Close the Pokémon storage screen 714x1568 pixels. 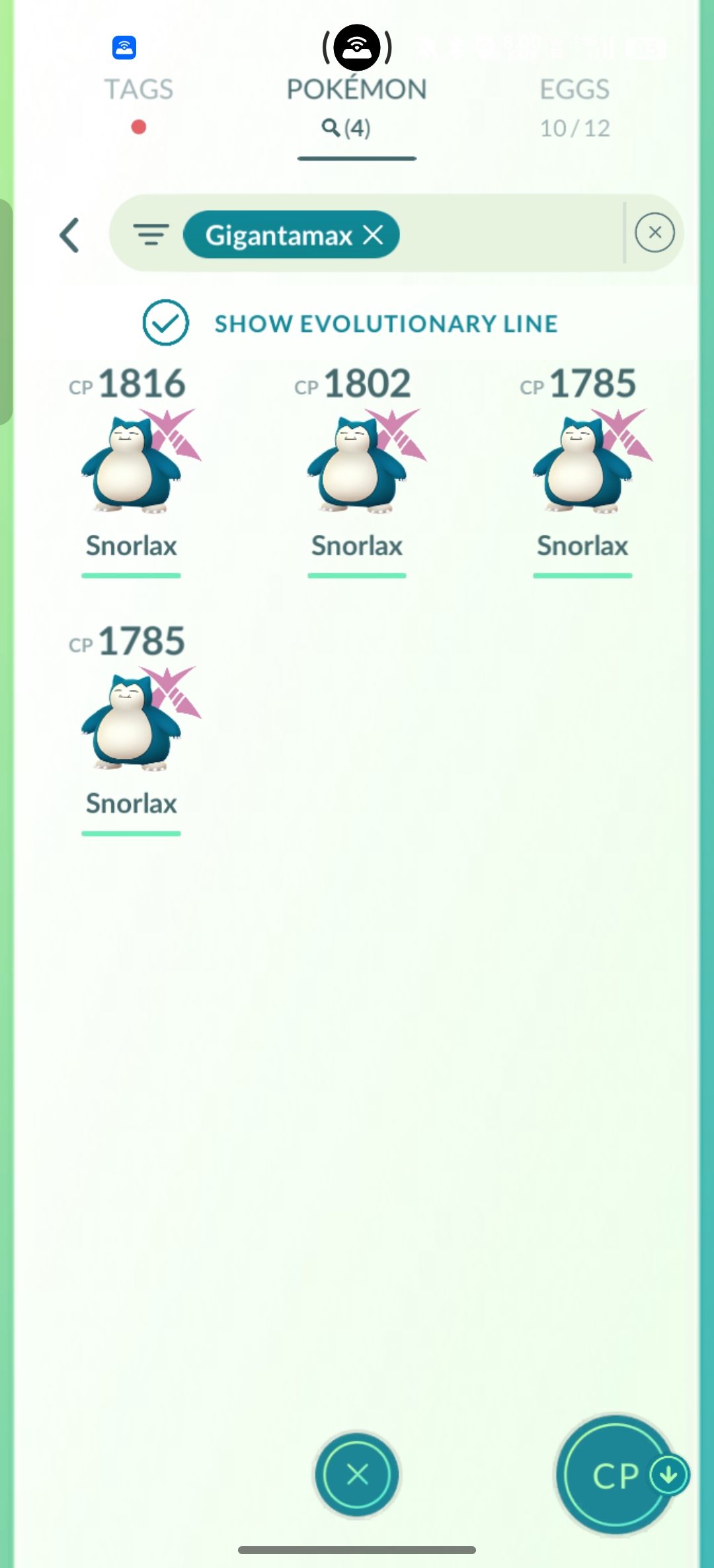click(x=357, y=1474)
